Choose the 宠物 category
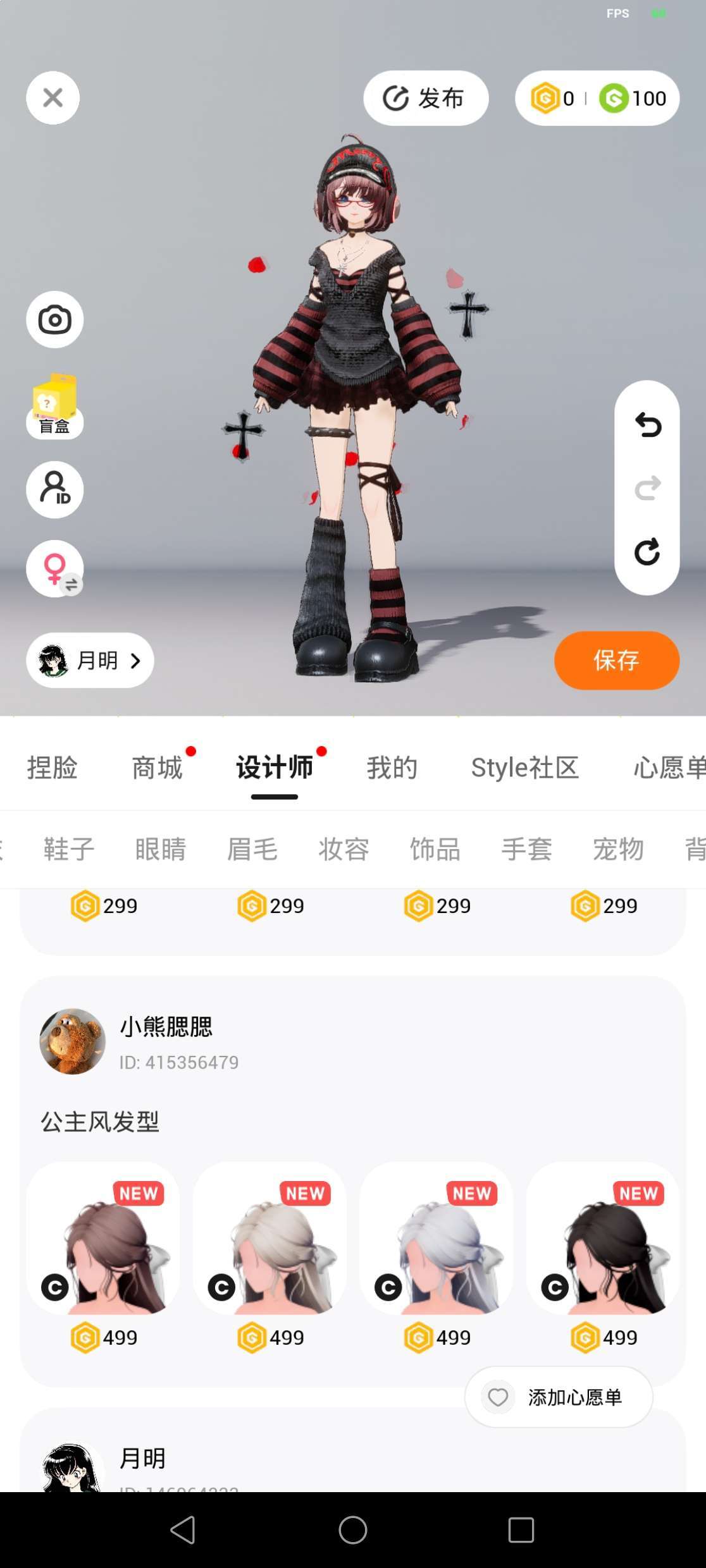This screenshot has height=1568, width=706. click(617, 848)
